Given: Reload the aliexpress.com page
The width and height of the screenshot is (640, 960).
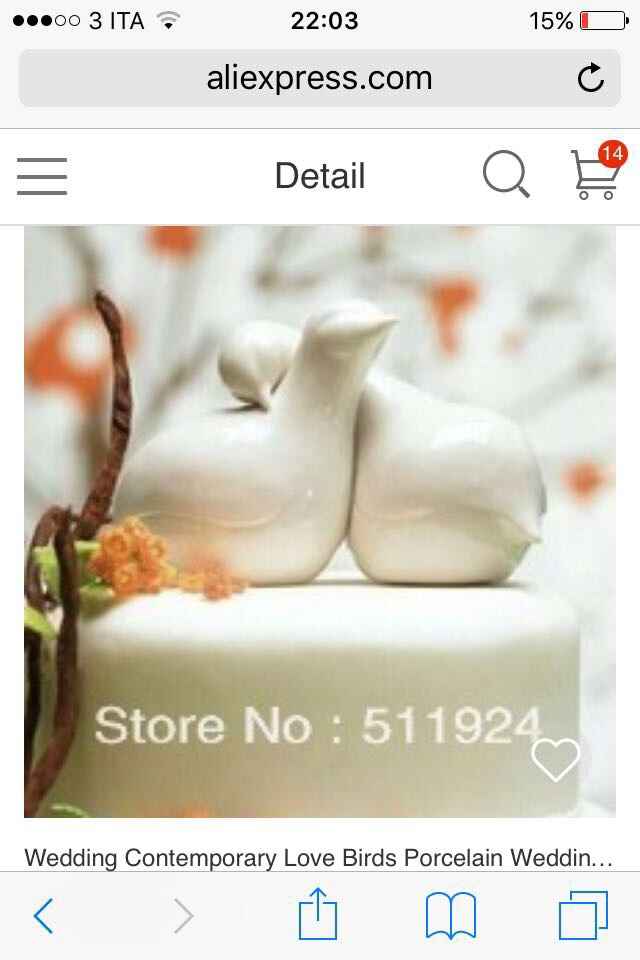Looking at the screenshot, I should (591, 78).
